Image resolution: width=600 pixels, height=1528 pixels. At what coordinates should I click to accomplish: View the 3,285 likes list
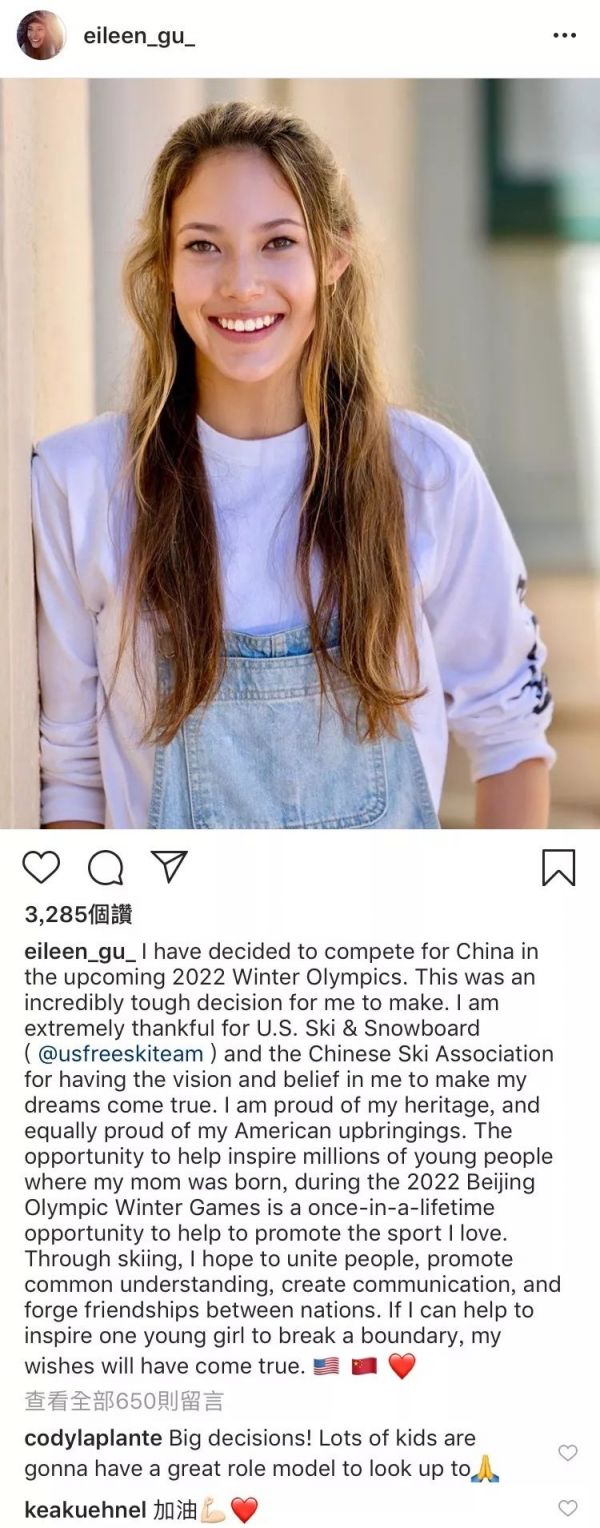point(78,914)
